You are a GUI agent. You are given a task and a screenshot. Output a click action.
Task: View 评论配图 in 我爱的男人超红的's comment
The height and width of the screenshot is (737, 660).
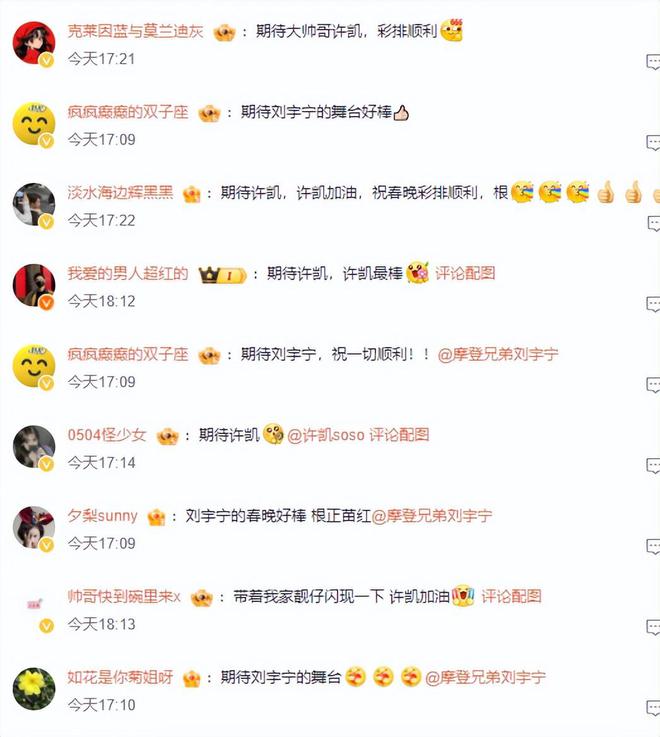[x=465, y=274]
